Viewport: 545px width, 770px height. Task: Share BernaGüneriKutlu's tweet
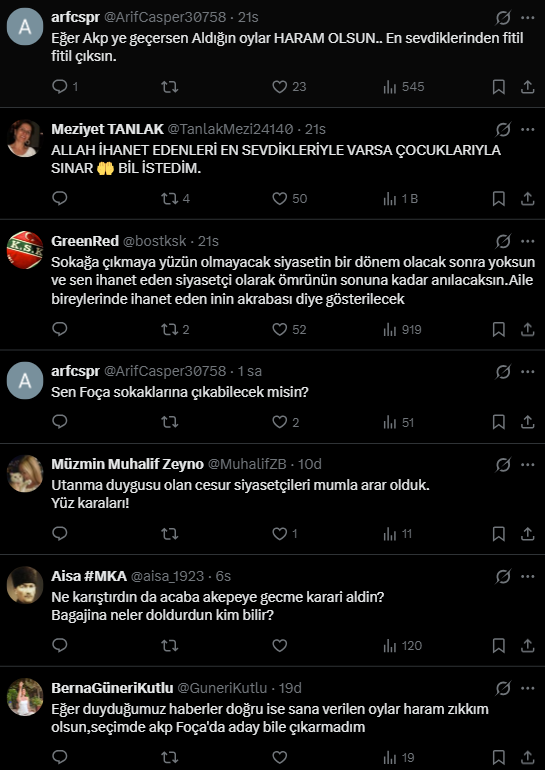pos(527,757)
